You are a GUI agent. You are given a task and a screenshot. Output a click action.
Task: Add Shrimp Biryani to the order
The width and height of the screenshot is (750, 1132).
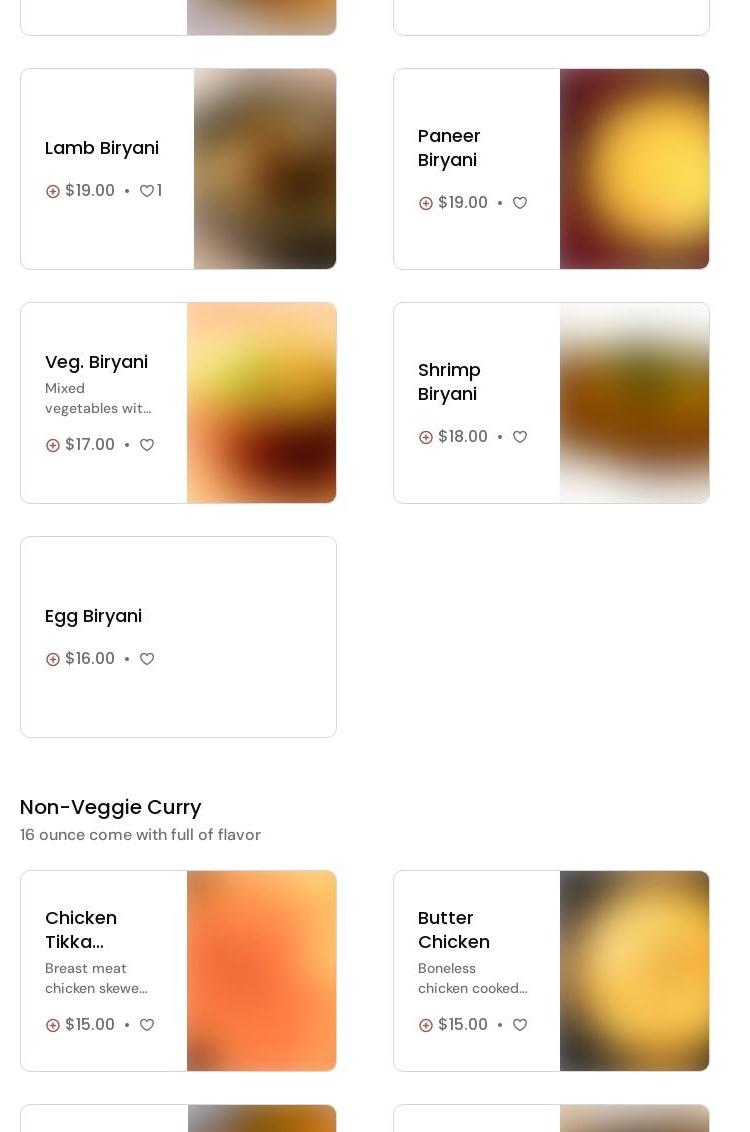tap(426, 437)
